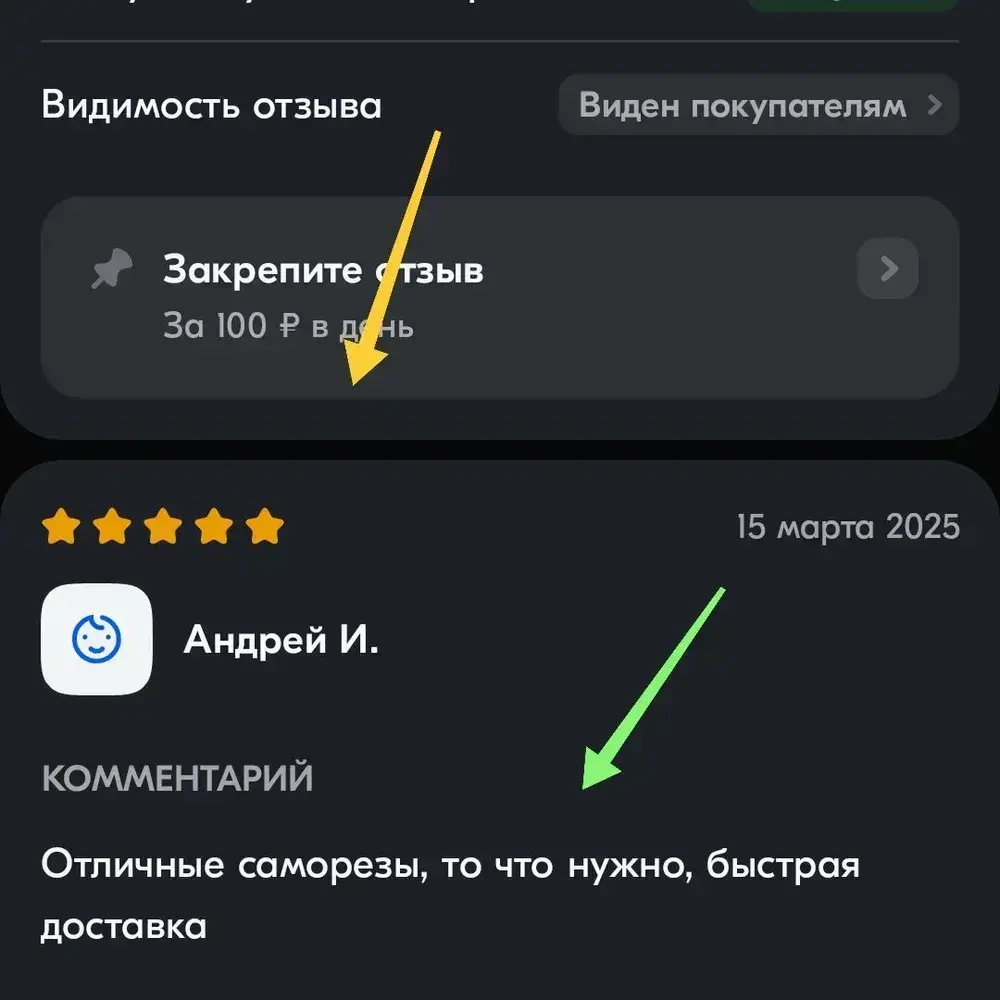The width and height of the screenshot is (1000, 1000).
Task: Open the "Виден покупателям" visibility setting
Action: point(758,105)
